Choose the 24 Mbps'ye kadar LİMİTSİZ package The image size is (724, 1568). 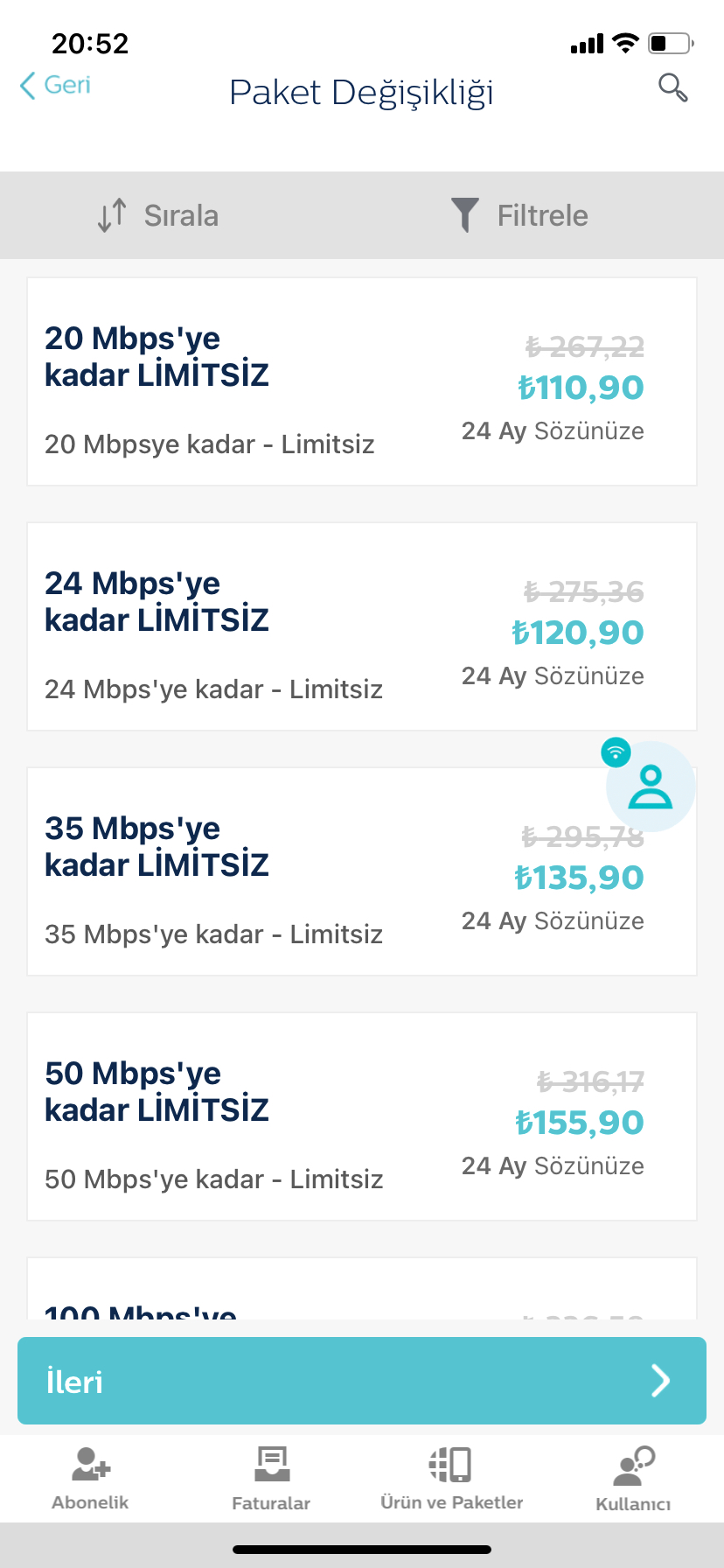[x=362, y=626]
